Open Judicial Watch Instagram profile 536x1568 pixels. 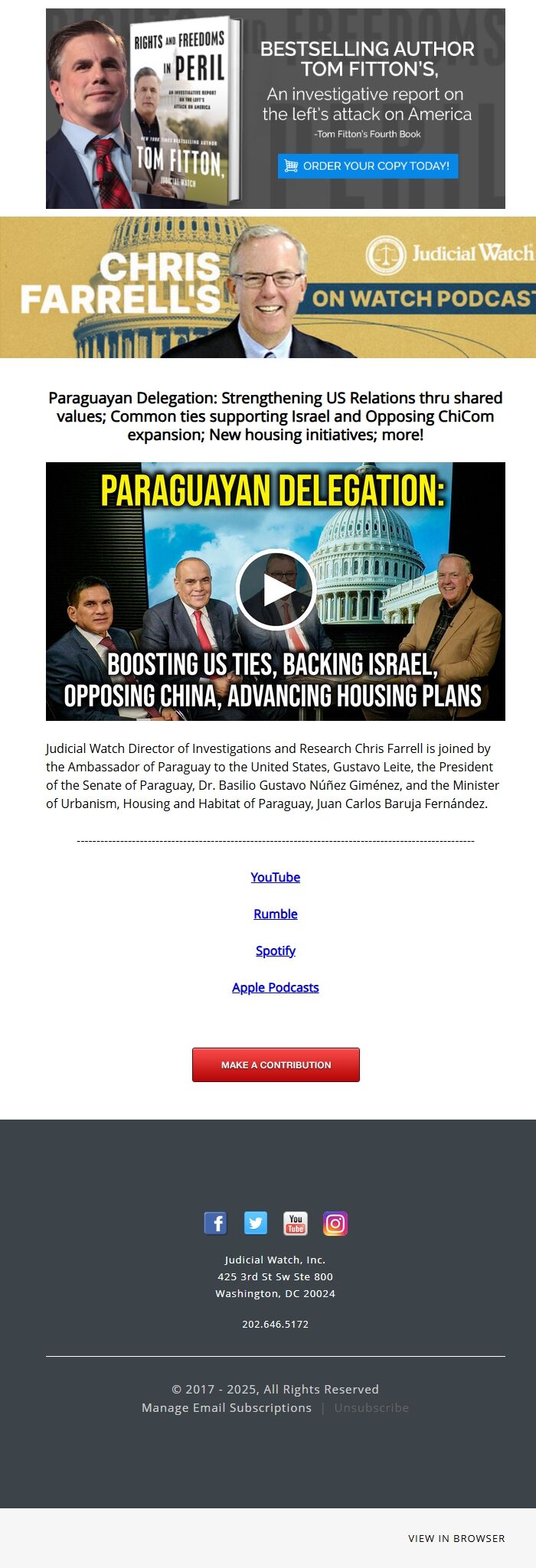point(335,1223)
